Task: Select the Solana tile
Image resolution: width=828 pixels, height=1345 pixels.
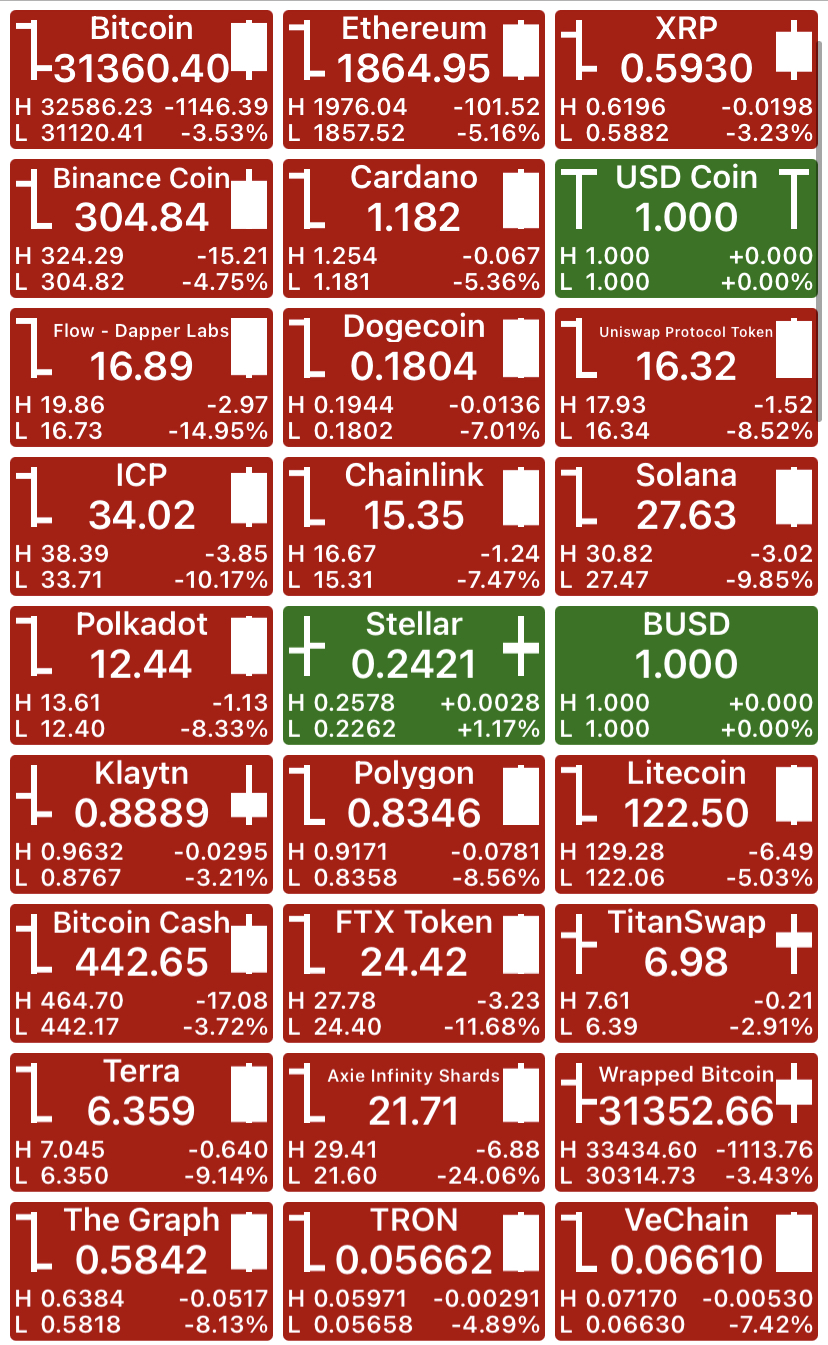Action: click(x=686, y=526)
